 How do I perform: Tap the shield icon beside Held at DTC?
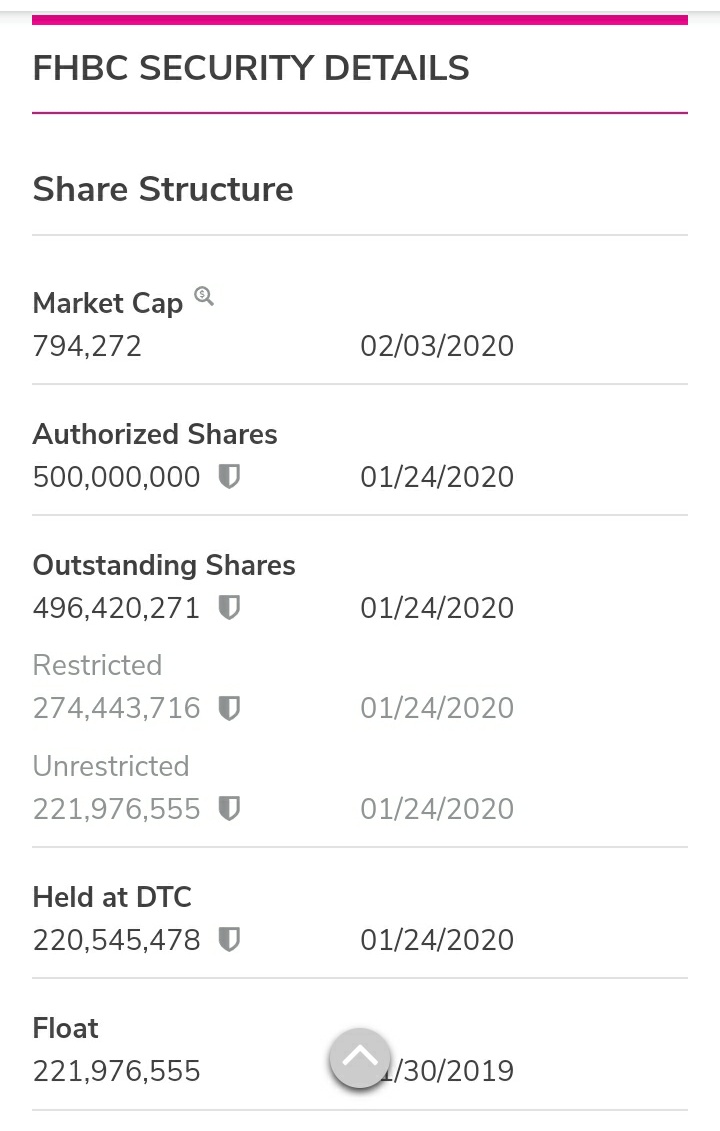tap(229, 940)
